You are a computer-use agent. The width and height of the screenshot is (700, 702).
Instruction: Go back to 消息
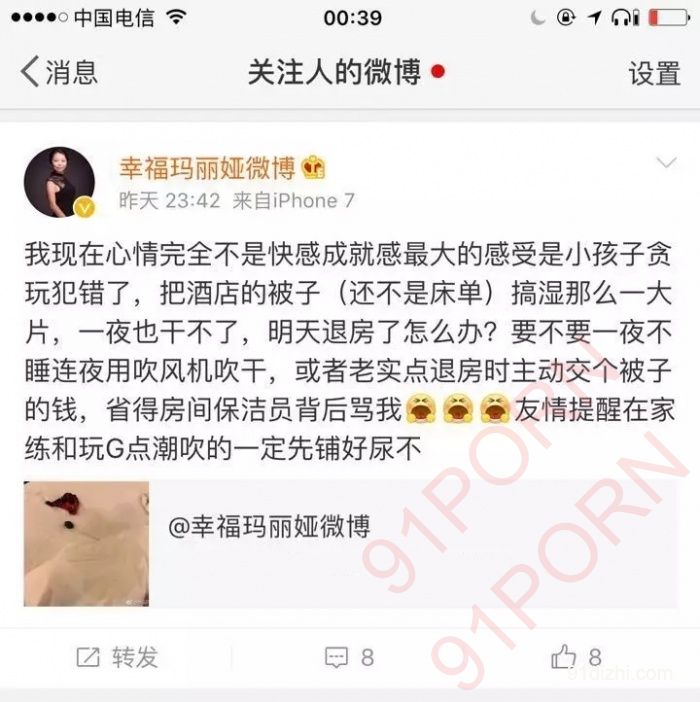coord(58,72)
